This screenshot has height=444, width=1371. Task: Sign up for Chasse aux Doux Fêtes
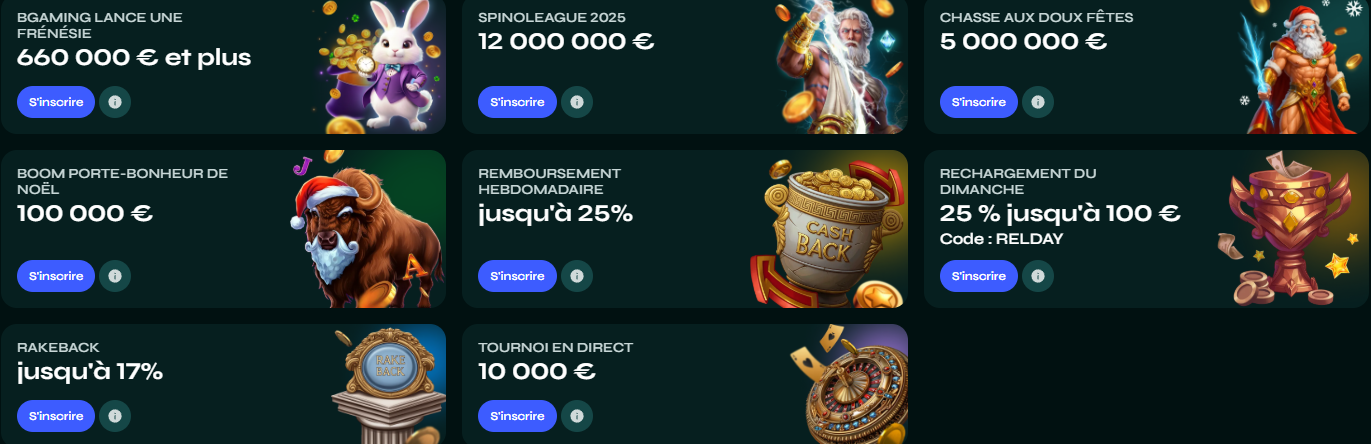(979, 102)
